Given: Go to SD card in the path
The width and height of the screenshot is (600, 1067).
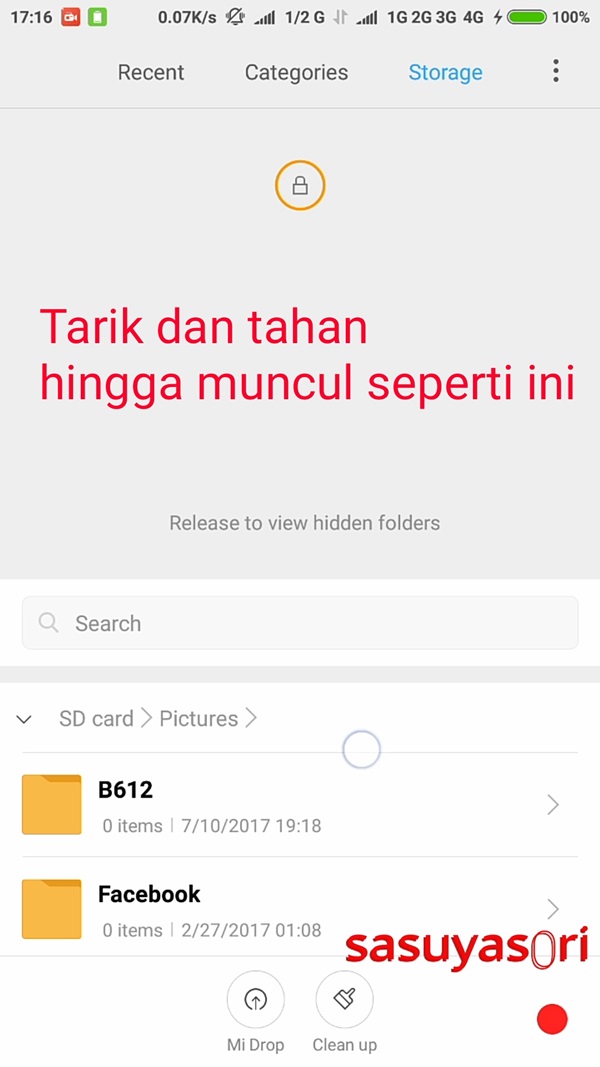Looking at the screenshot, I should (96, 718).
